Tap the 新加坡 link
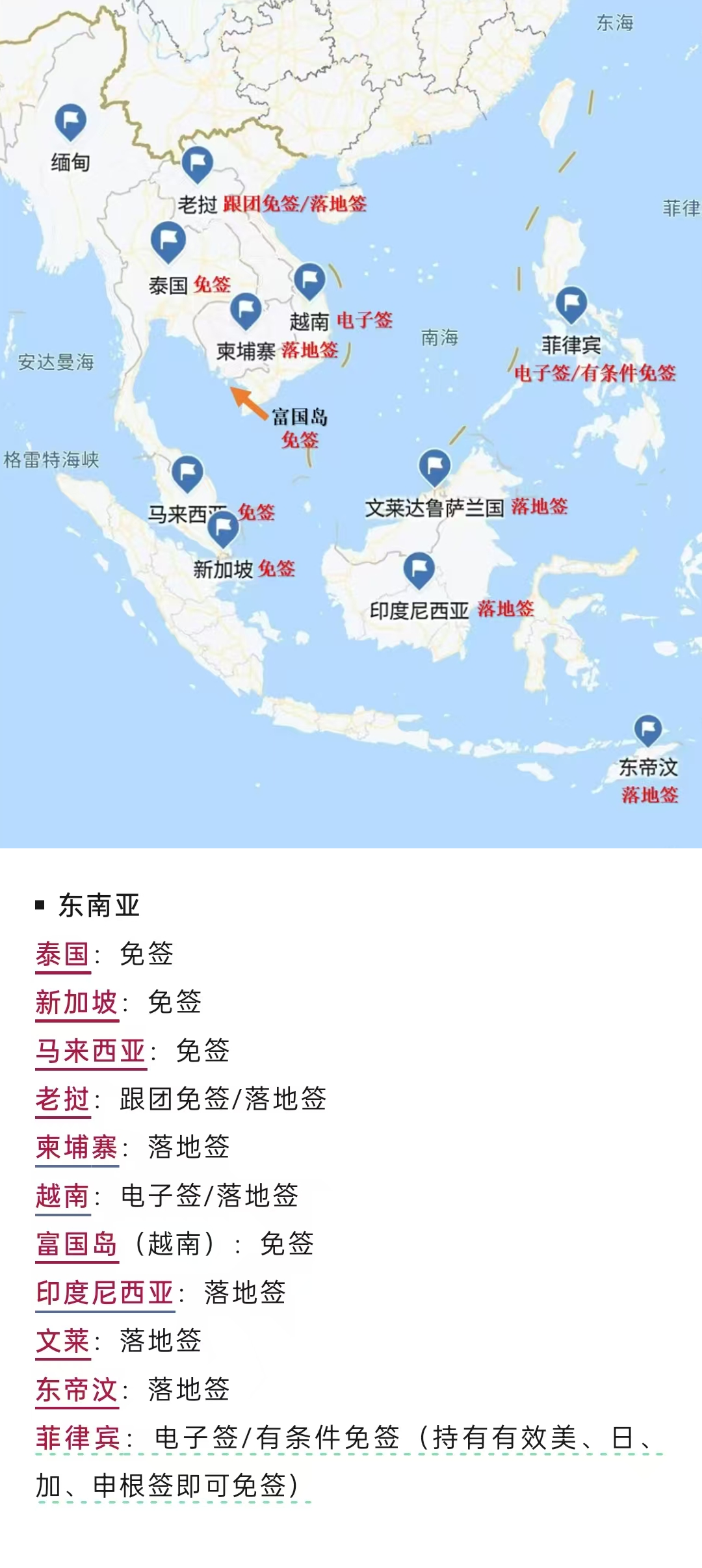 coord(76,1003)
